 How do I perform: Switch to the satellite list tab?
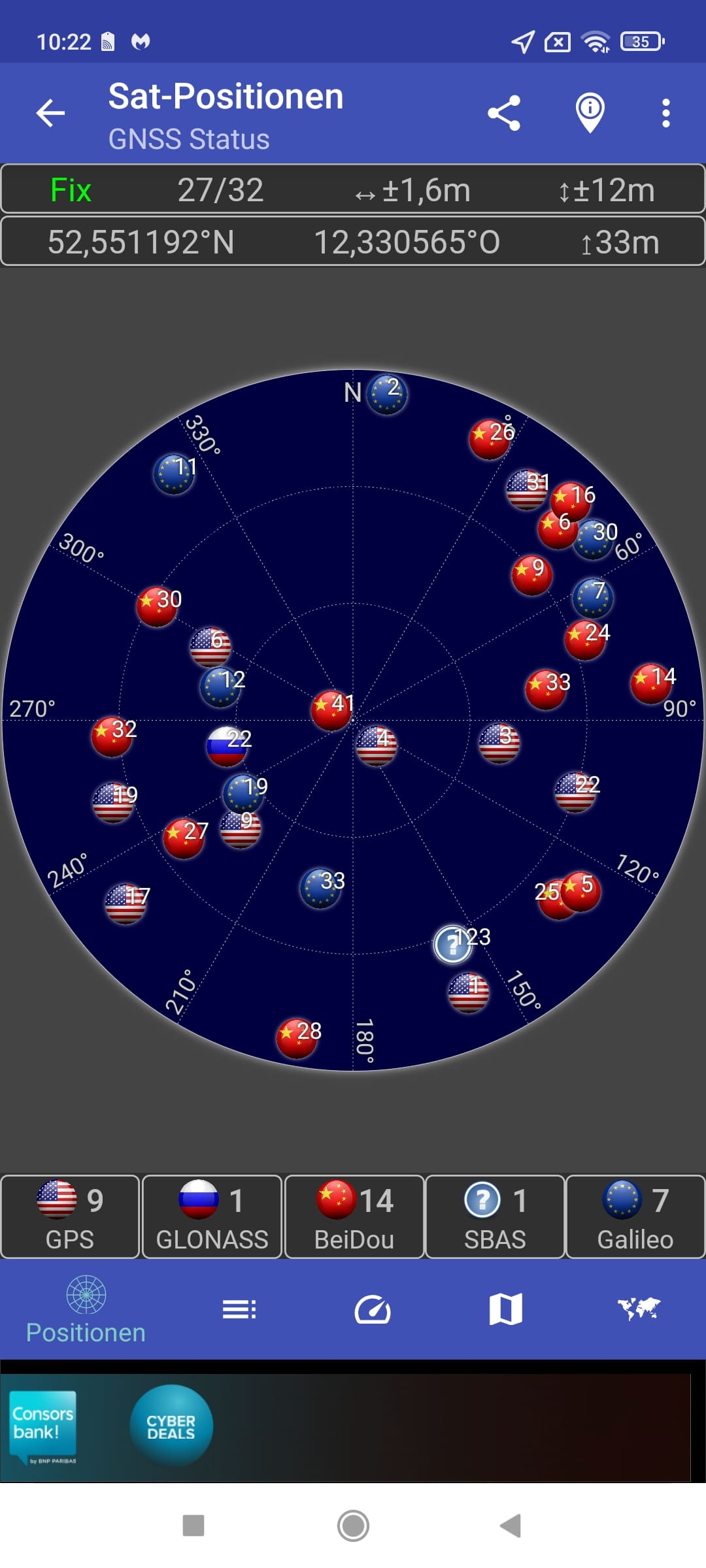[x=239, y=1309]
